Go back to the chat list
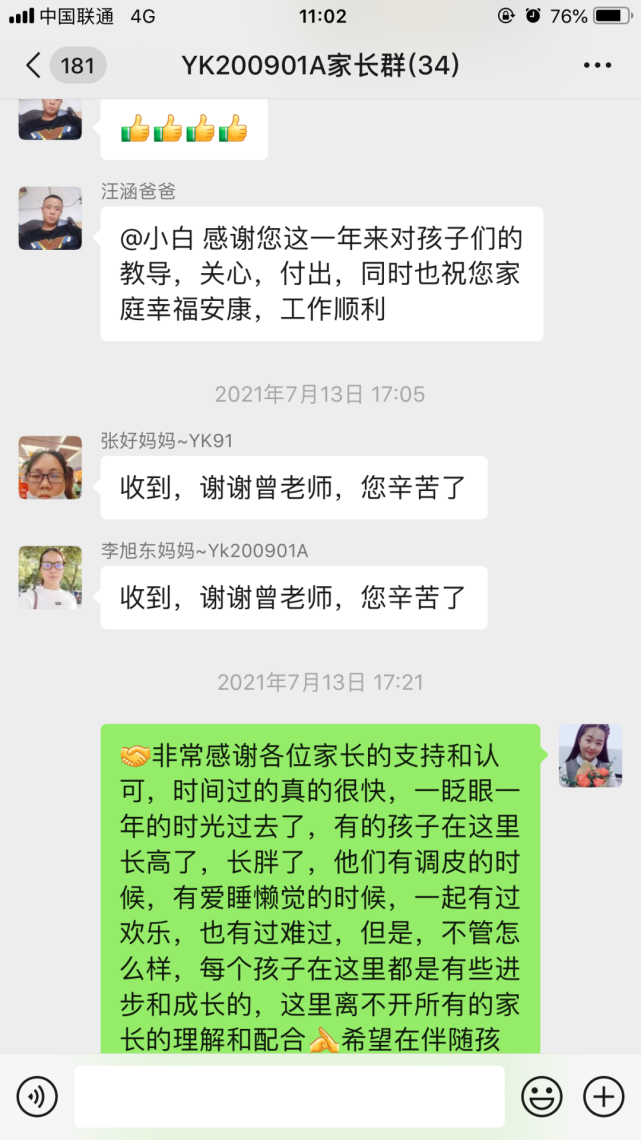The width and height of the screenshot is (641, 1140). 34,67
